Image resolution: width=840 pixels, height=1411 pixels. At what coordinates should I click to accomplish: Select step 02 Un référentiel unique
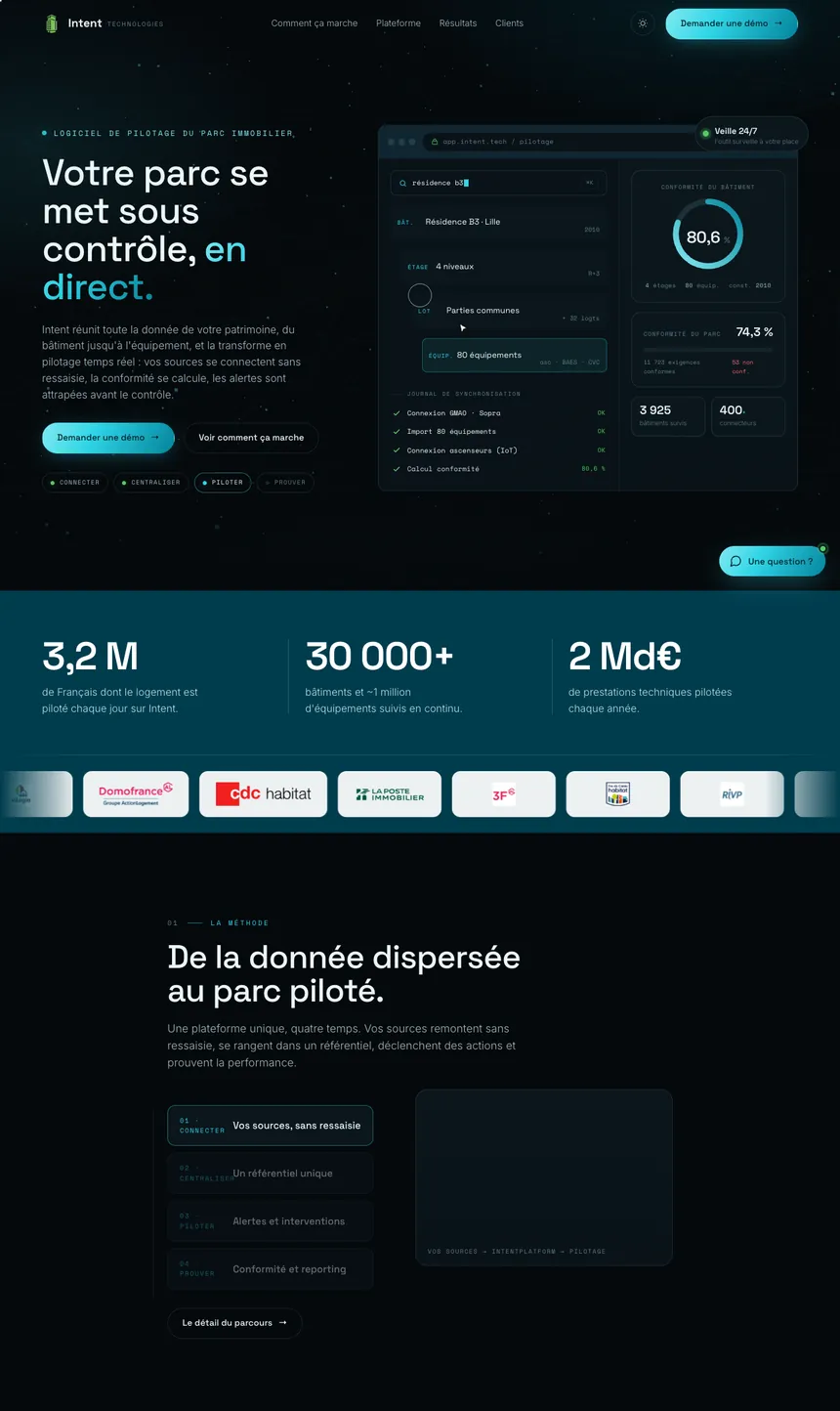point(271,1174)
